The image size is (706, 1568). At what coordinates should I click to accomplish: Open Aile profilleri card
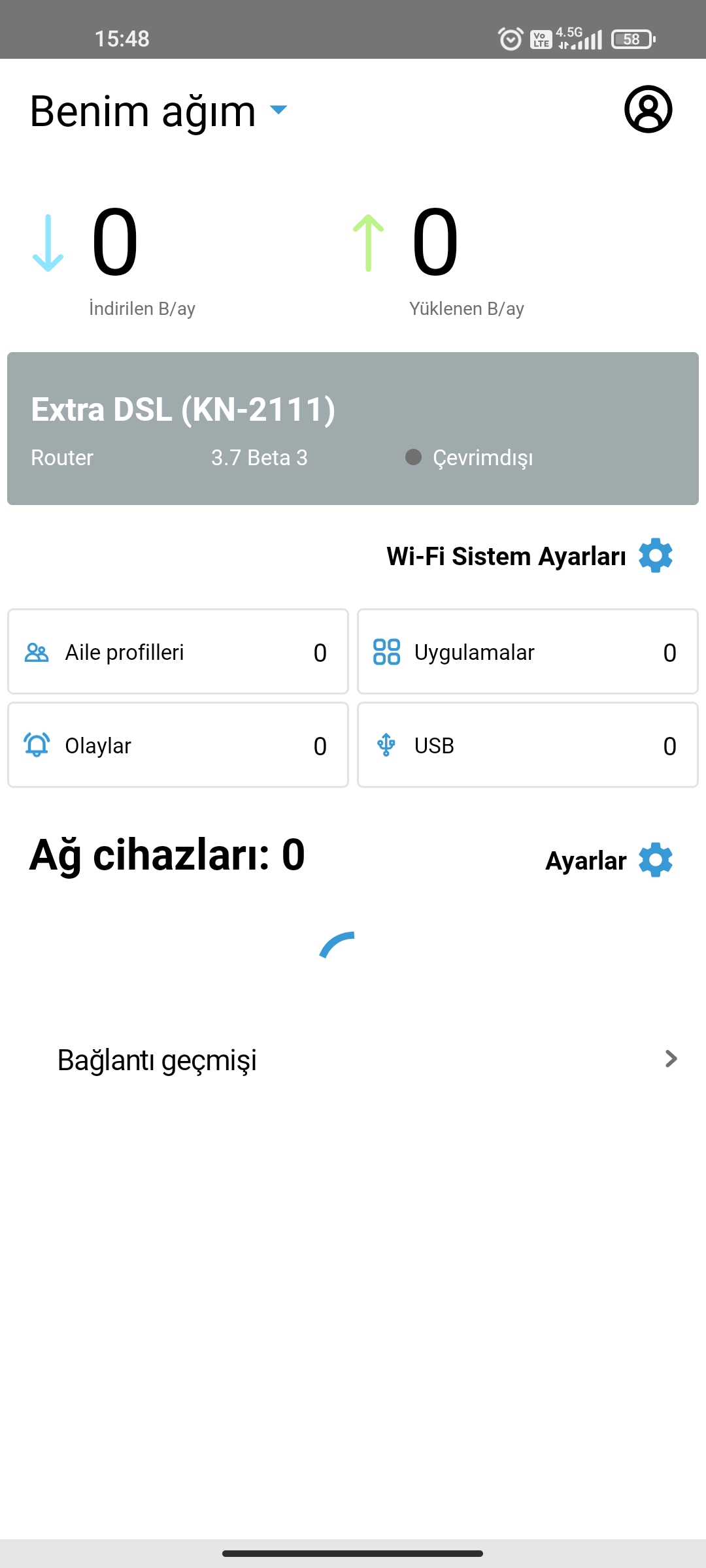coord(178,651)
